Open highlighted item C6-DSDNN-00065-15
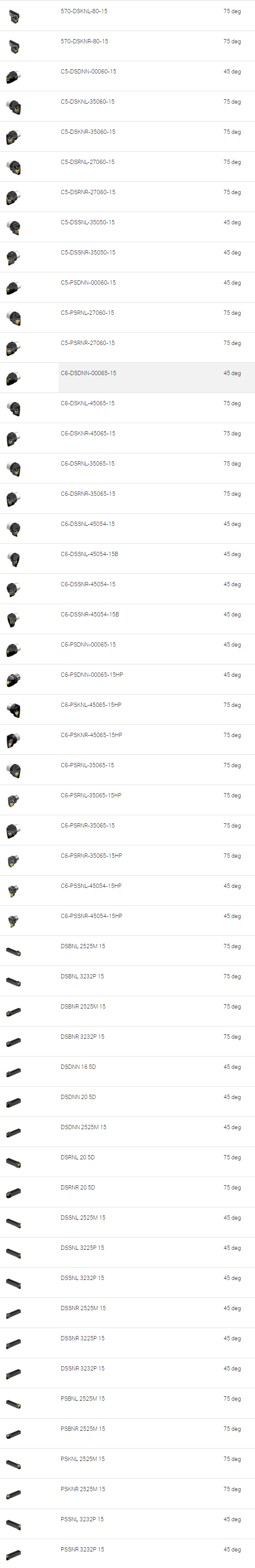This screenshot has width=255, height=1568. pos(88,374)
